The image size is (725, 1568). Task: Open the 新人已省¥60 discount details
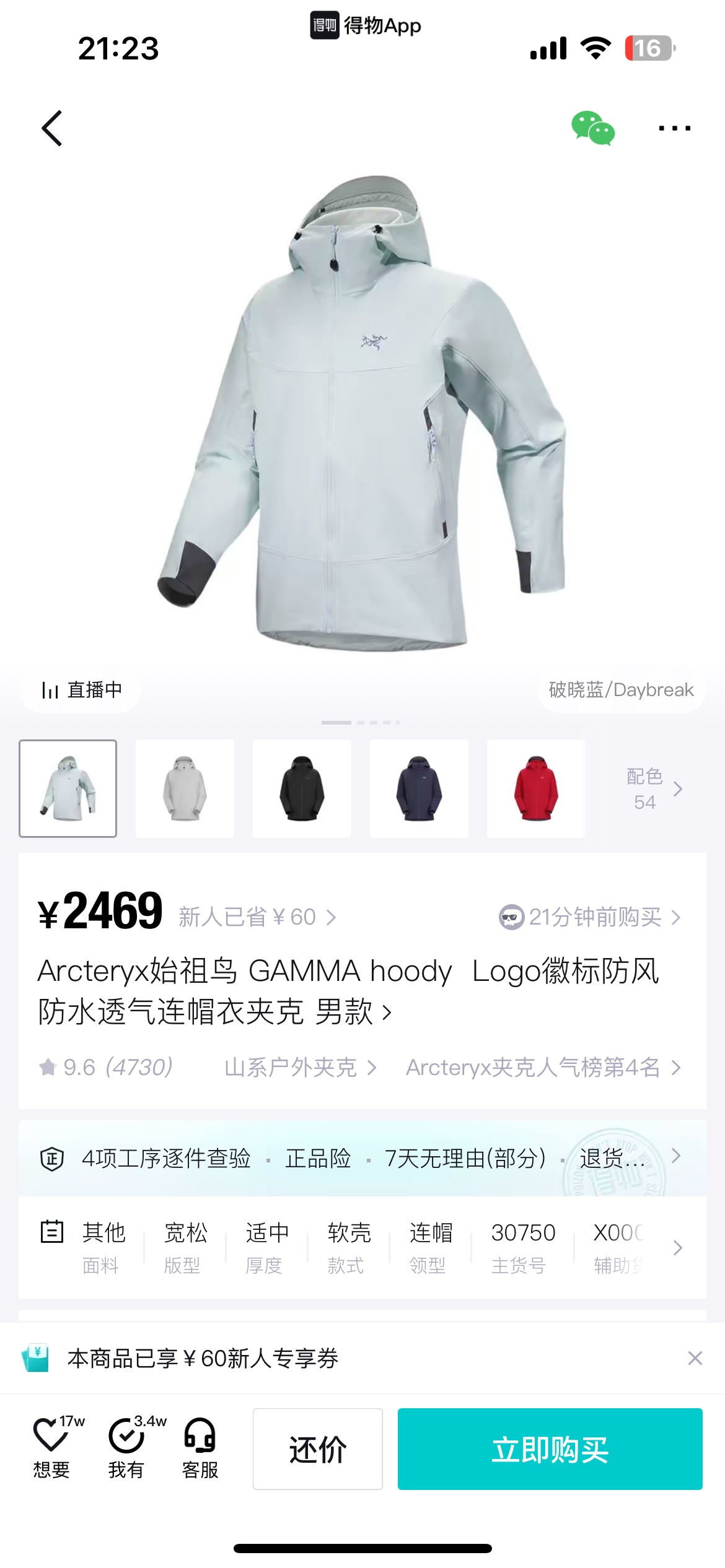click(x=257, y=917)
